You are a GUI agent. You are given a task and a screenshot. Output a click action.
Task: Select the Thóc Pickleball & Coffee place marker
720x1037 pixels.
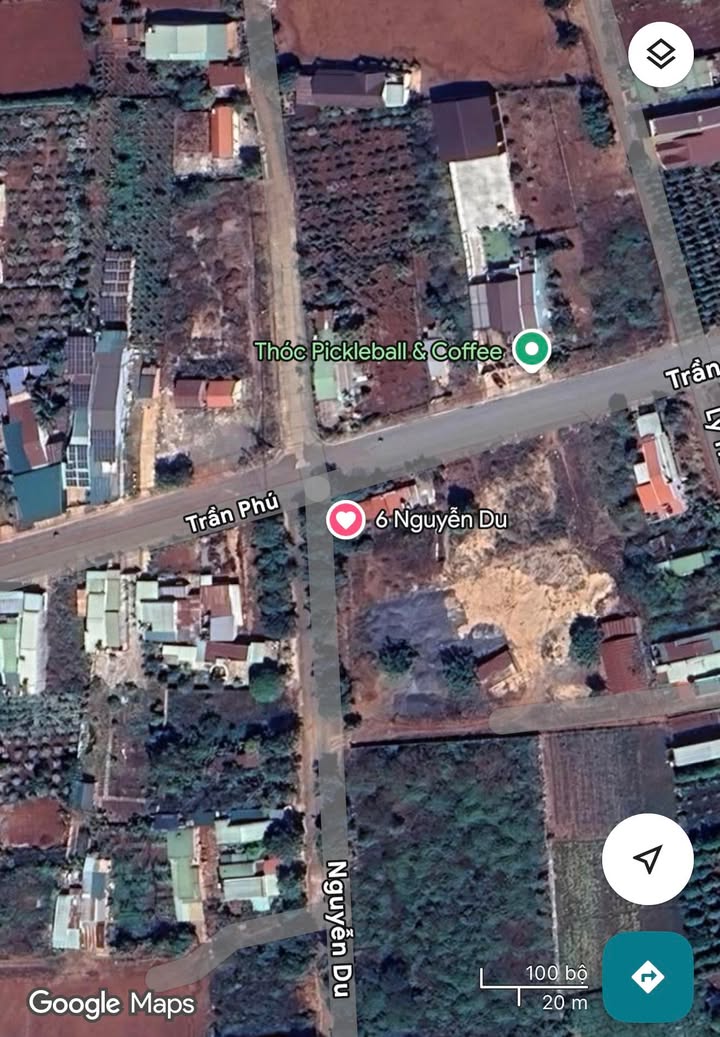pos(531,350)
